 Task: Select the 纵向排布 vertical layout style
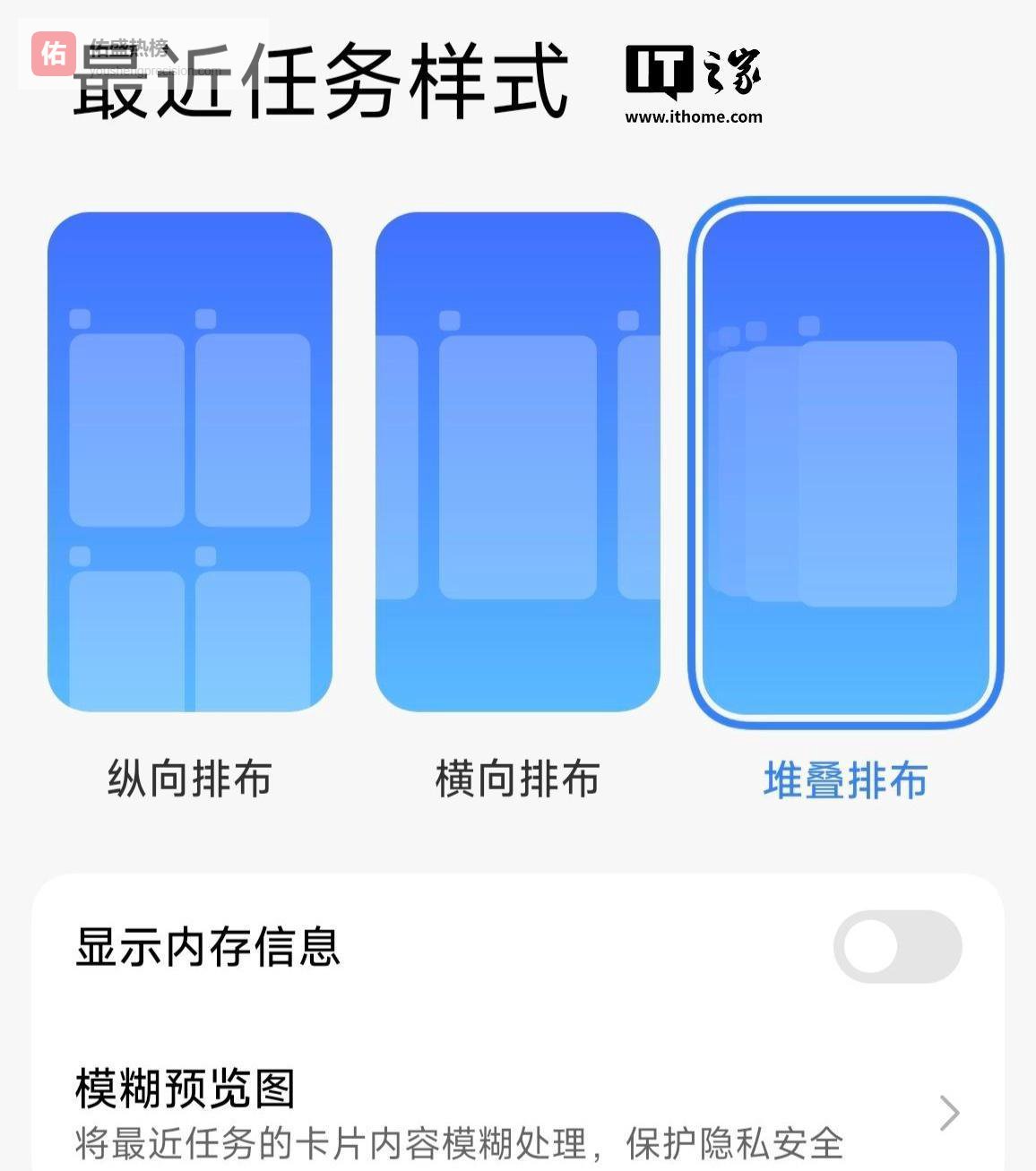(190, 462)
